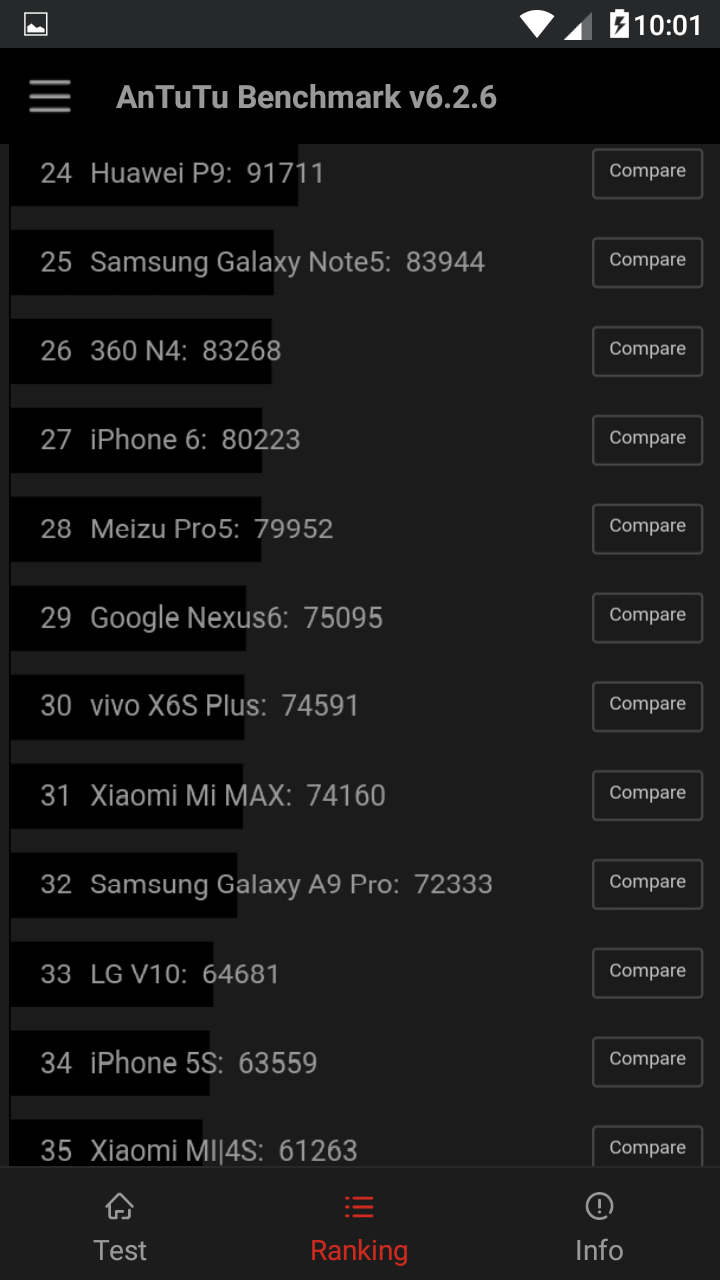The width and height of the screenshot is (720, 1280).
Task: Switch to the Test tab
Action: 120,1226
